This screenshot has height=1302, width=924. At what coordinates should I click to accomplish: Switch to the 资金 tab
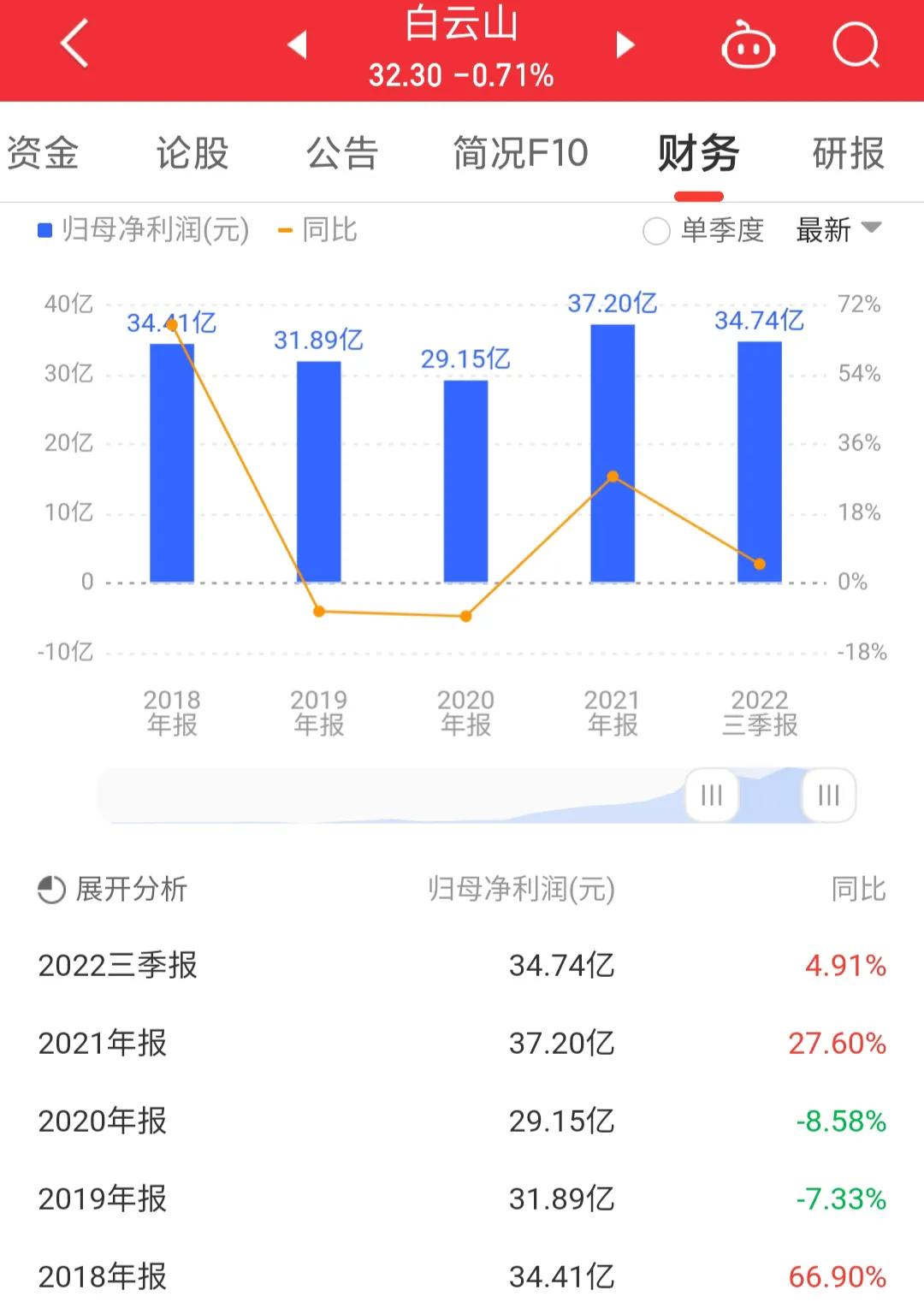(x=43, y=152)
